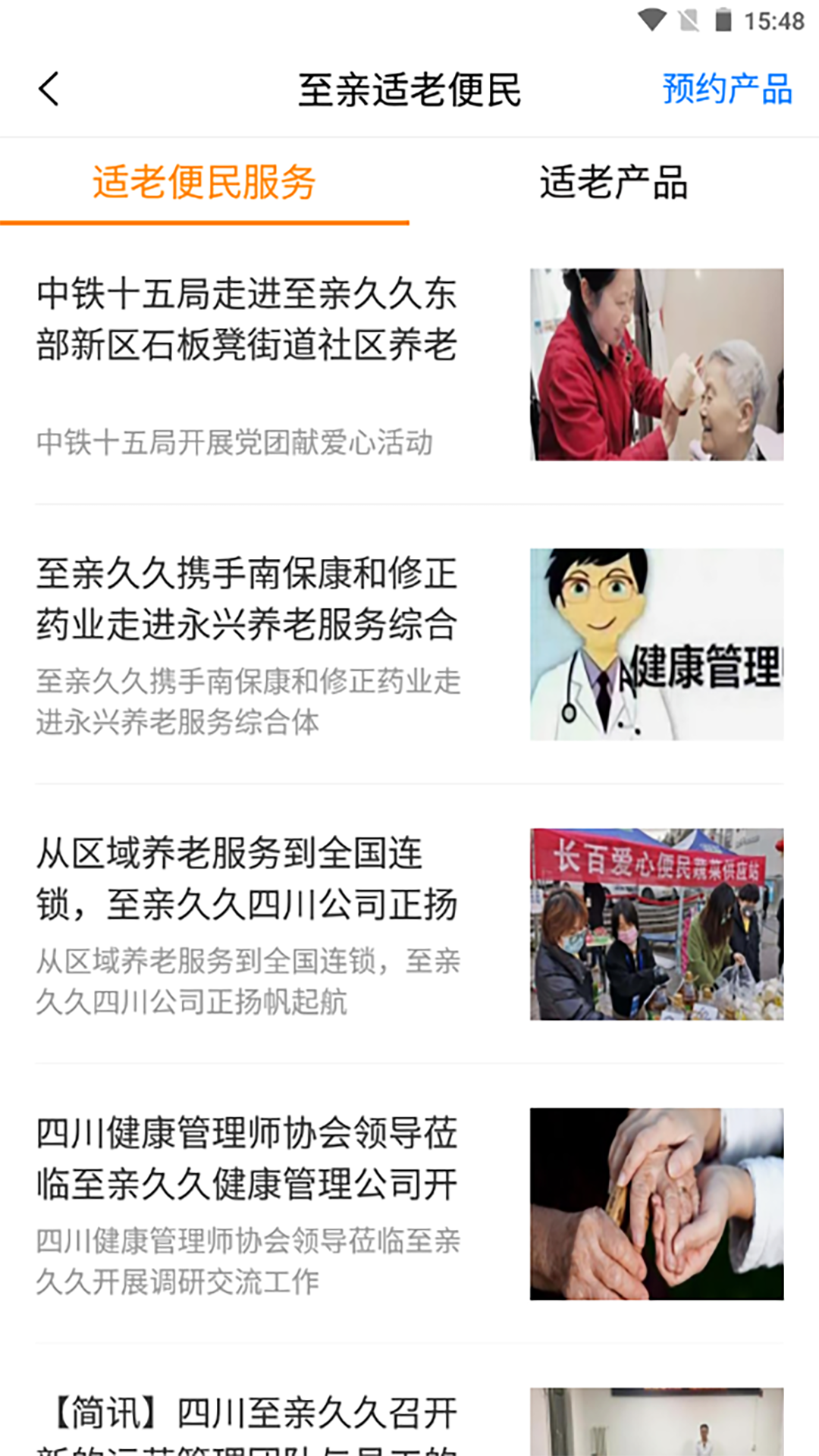Open 预约产品 in the header
Viewport: 819px width, 1456px height.
[x=726, y=89]
